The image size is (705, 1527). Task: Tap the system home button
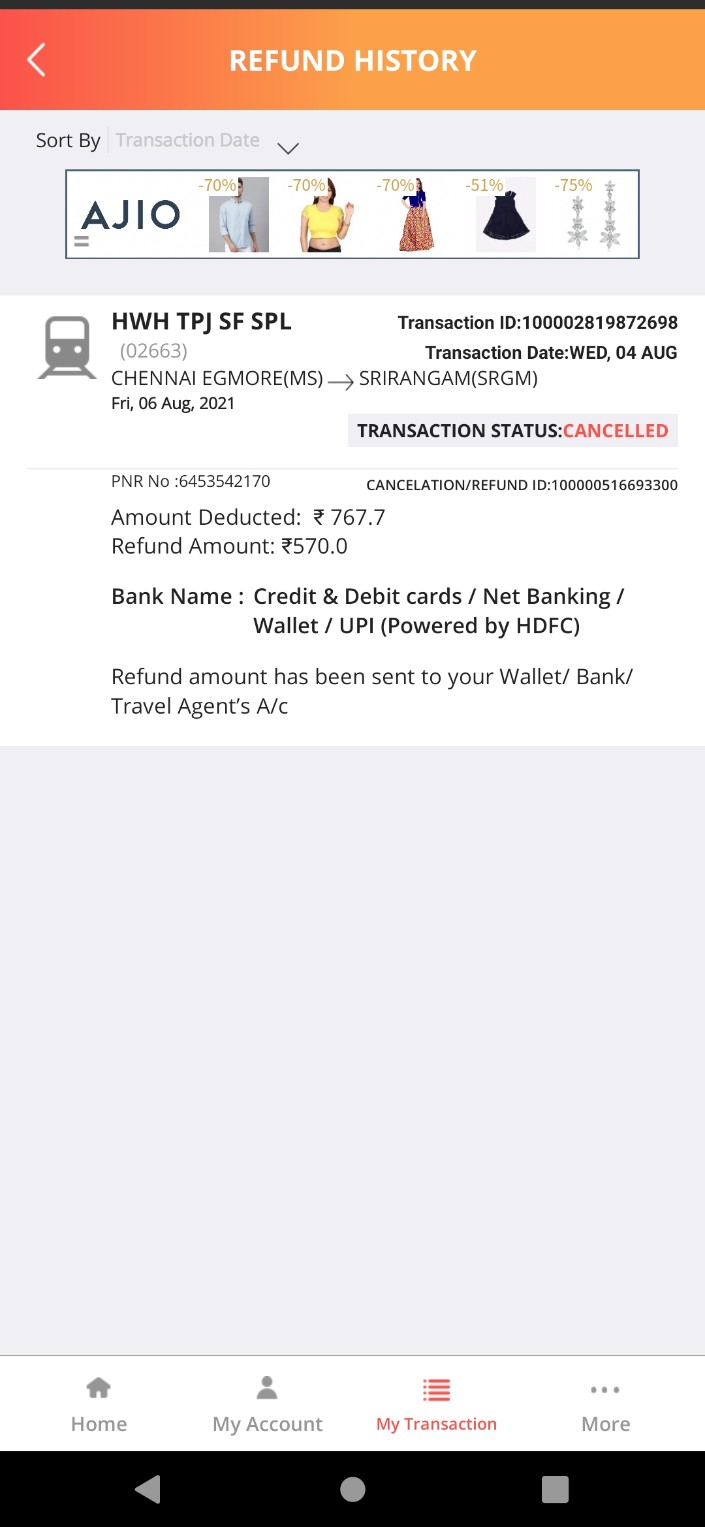point(352,1489)
